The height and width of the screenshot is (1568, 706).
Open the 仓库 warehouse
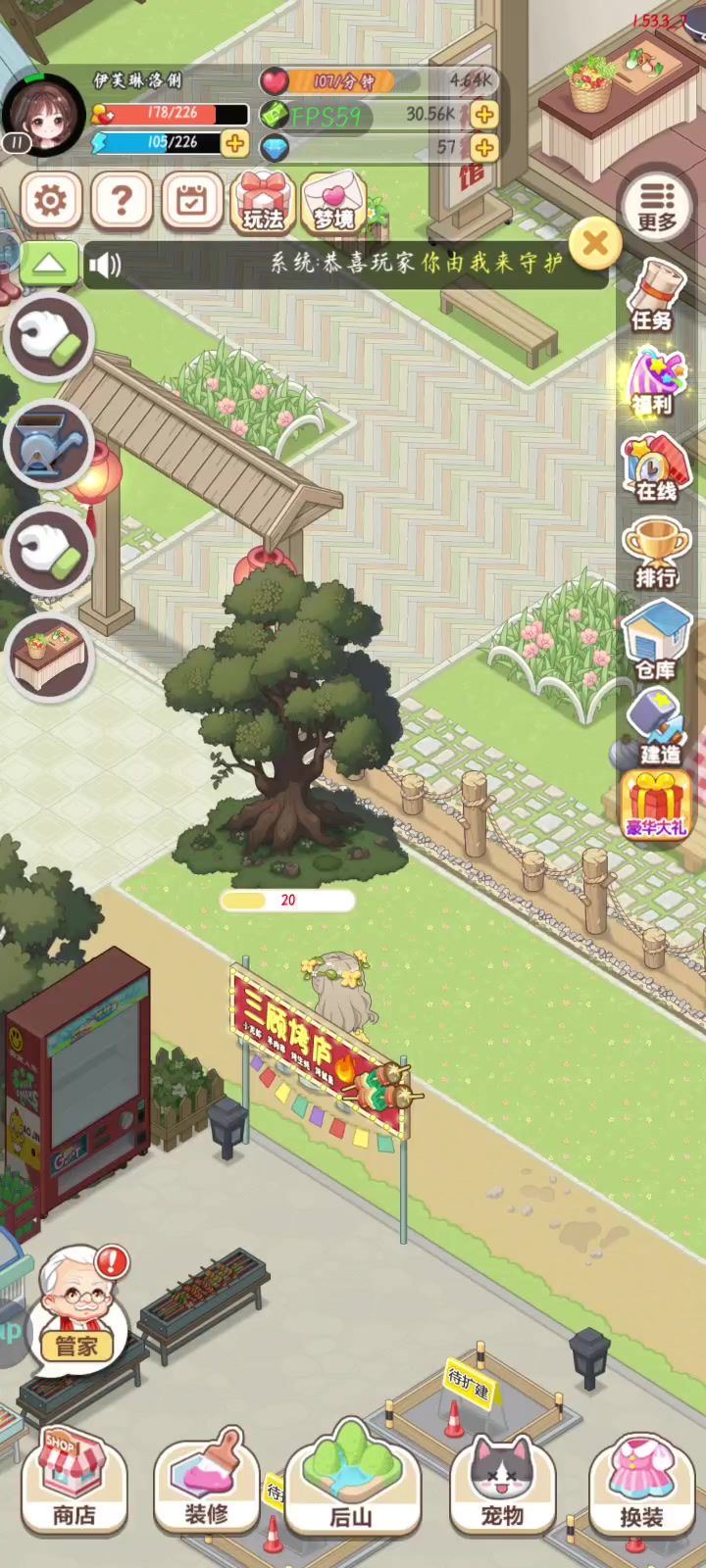coord(655,642)
